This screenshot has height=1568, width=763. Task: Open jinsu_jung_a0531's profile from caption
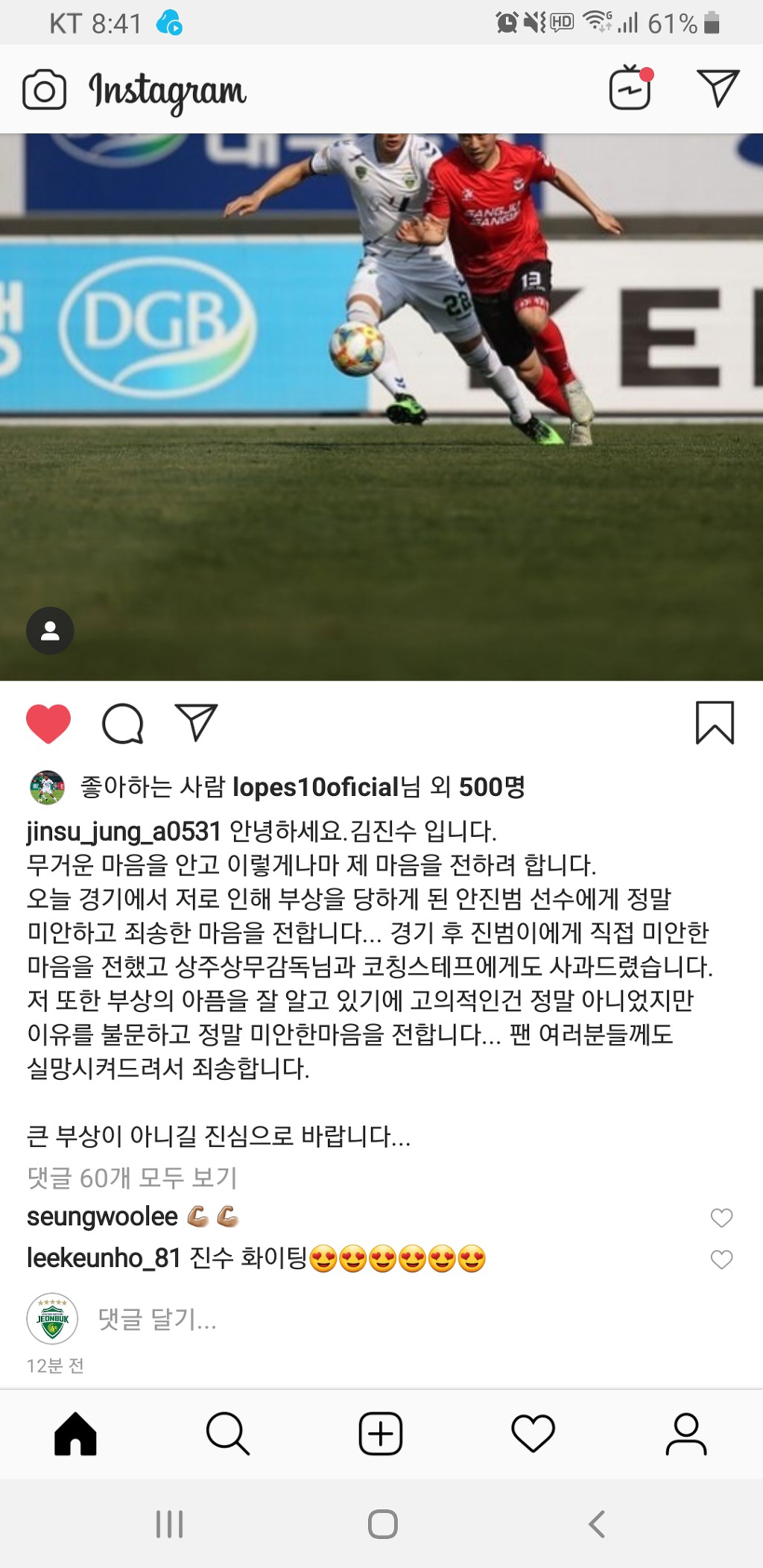coord(124,831)
